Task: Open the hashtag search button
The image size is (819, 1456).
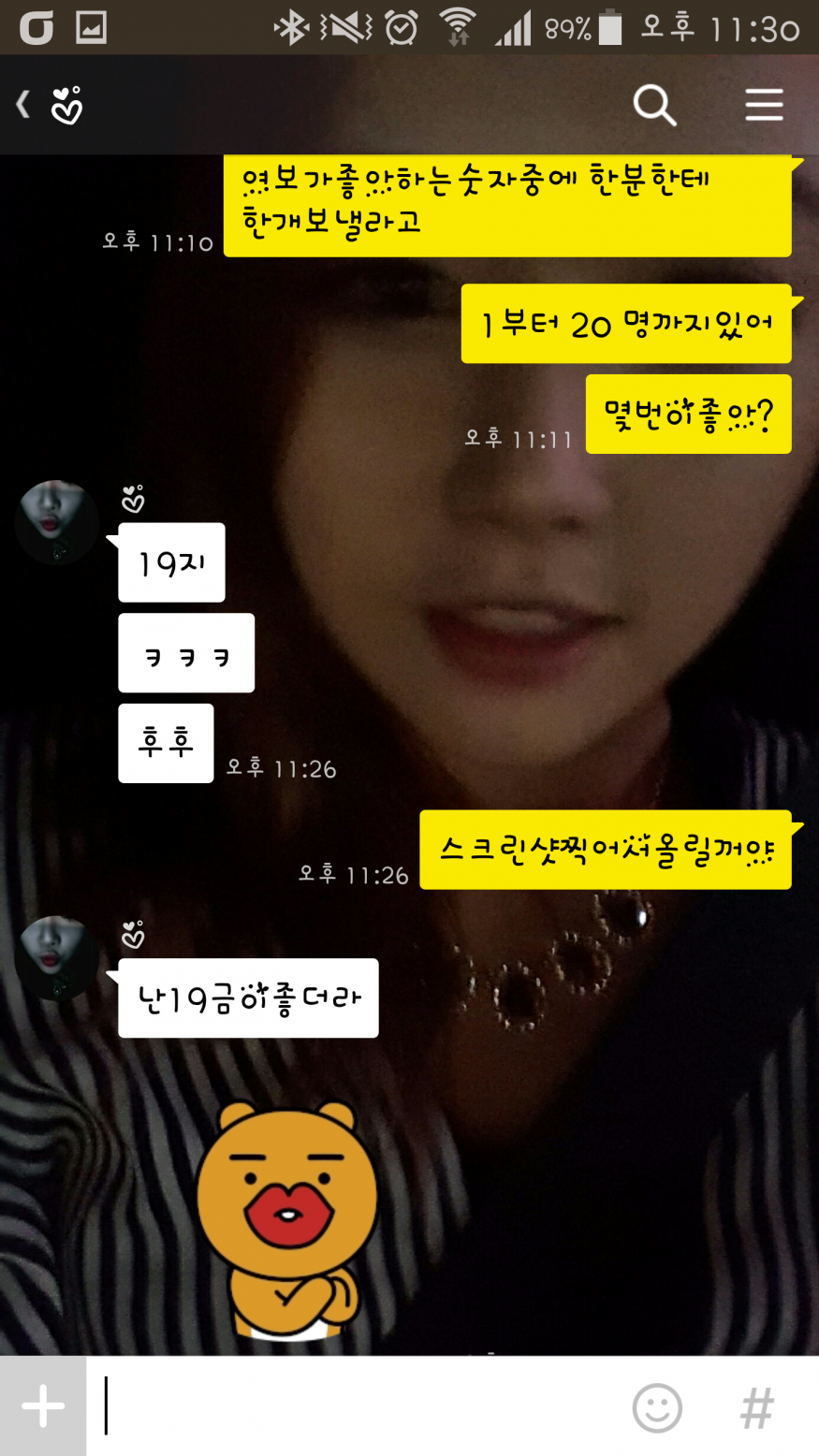Action: [757, 1407]
